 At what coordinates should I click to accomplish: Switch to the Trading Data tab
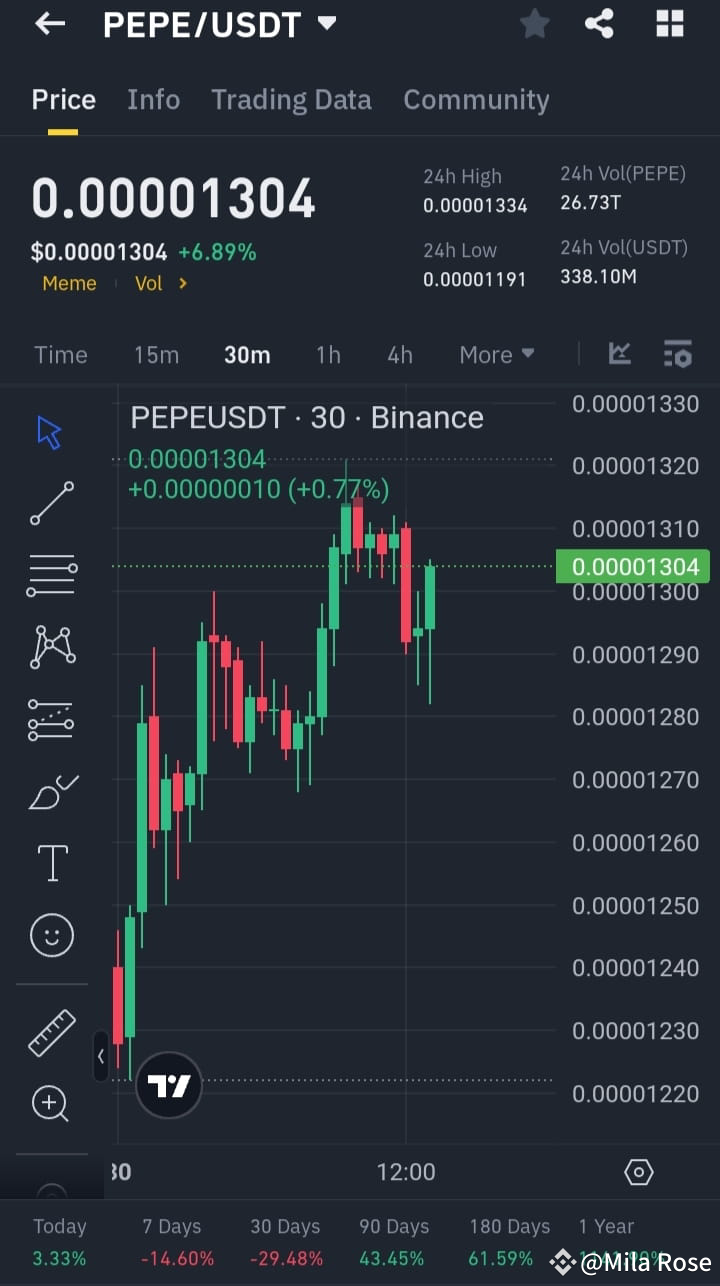pos(291,99)
